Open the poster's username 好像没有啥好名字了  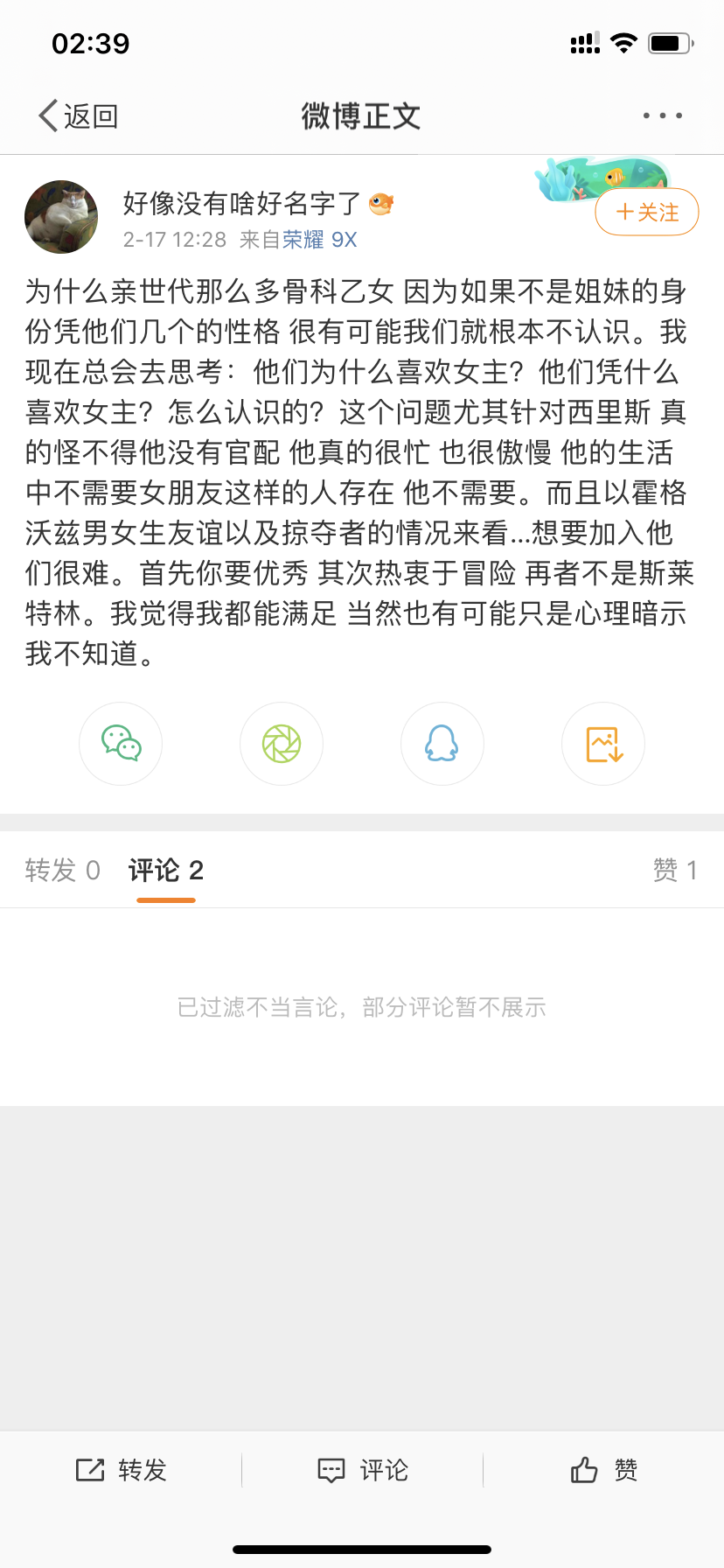click(241, 203)
